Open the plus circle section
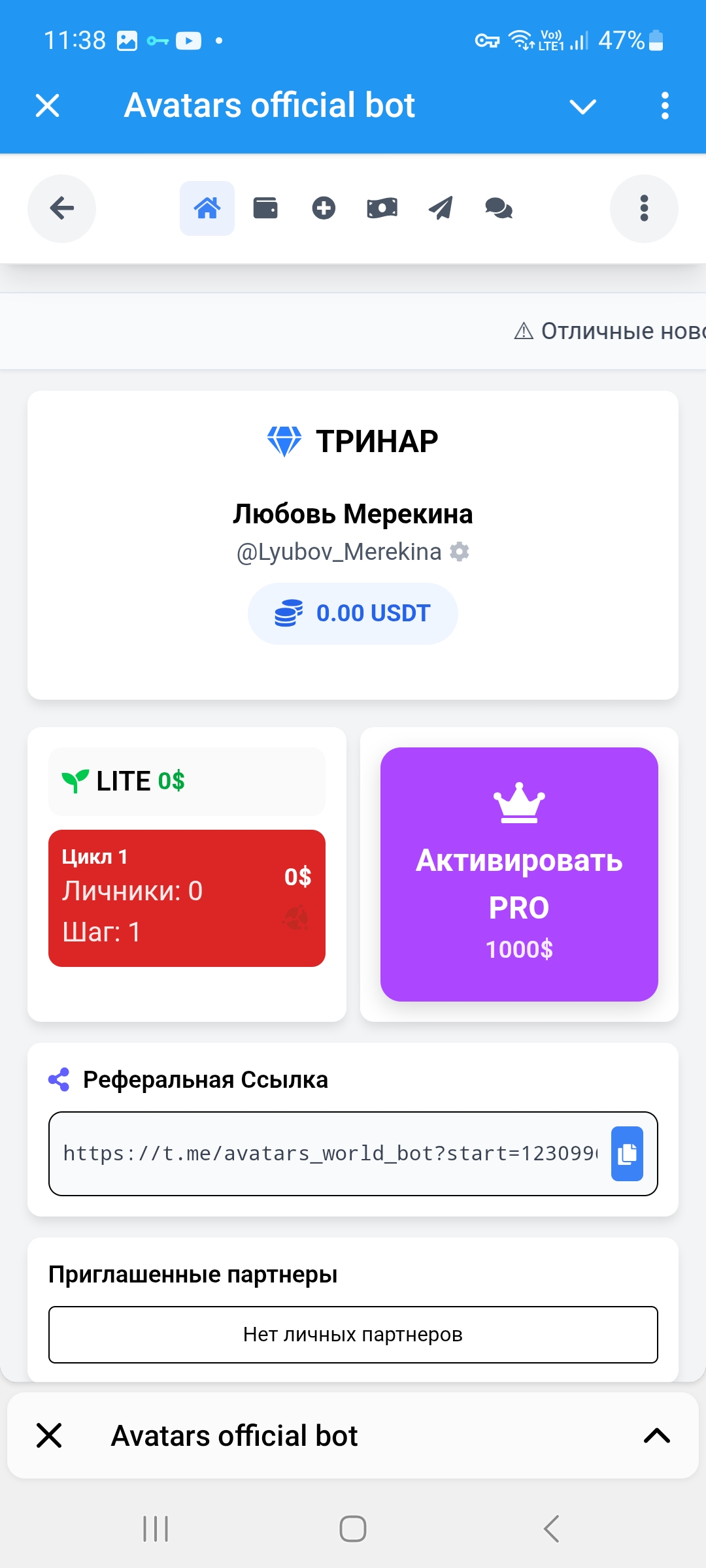 tap(324, 208)
